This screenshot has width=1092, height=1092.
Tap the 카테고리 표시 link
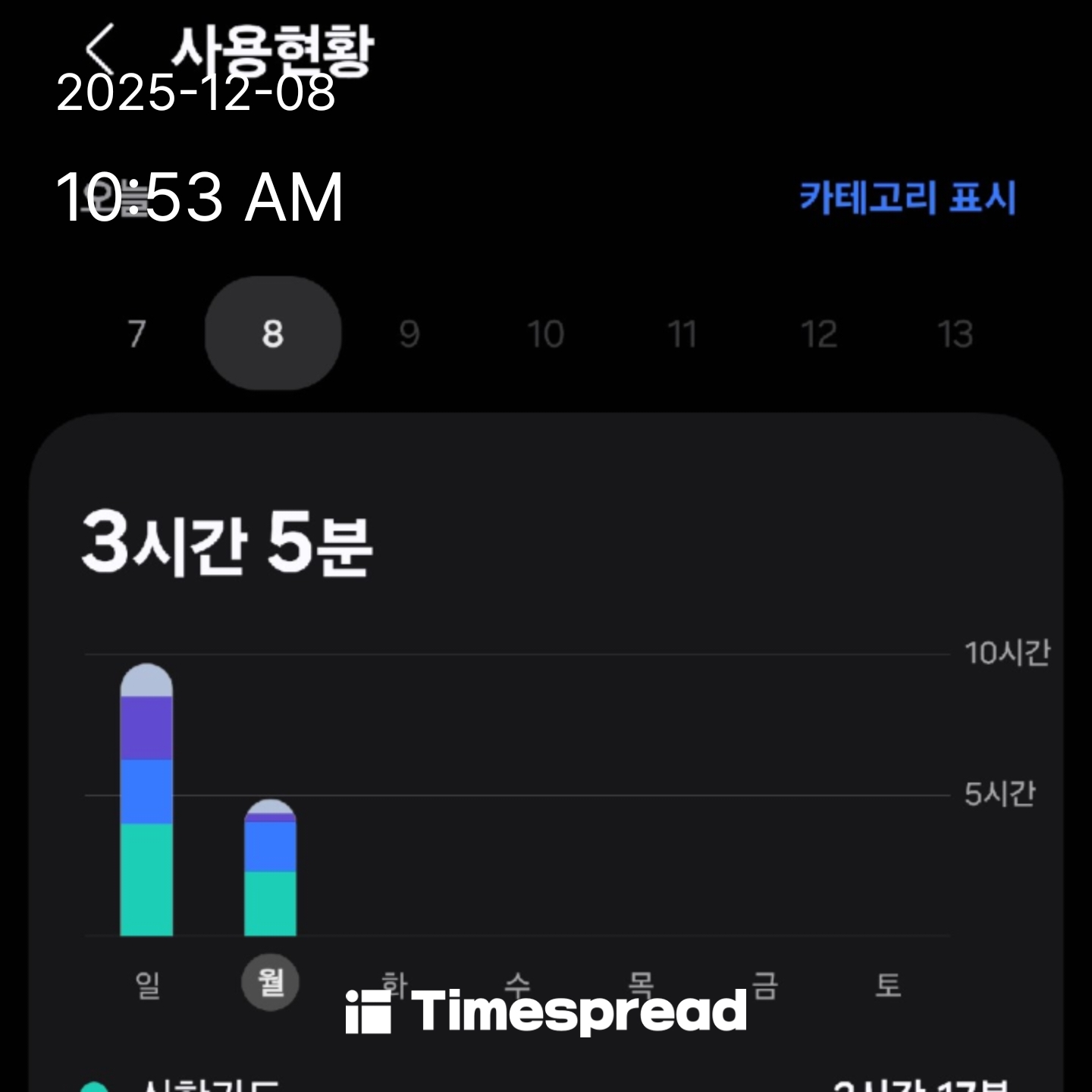[907, 199]
